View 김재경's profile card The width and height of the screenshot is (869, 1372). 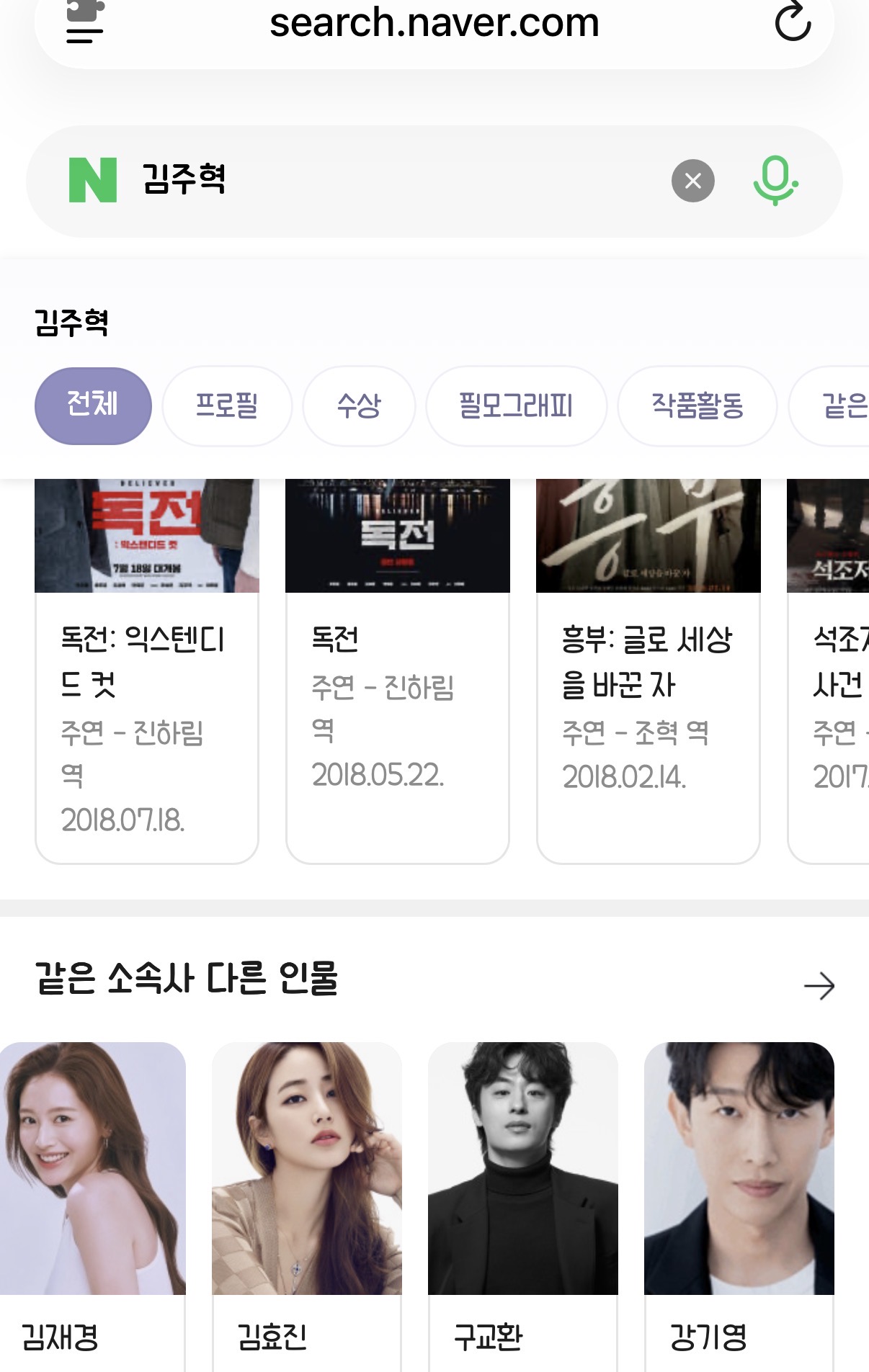coord(92,1206)
